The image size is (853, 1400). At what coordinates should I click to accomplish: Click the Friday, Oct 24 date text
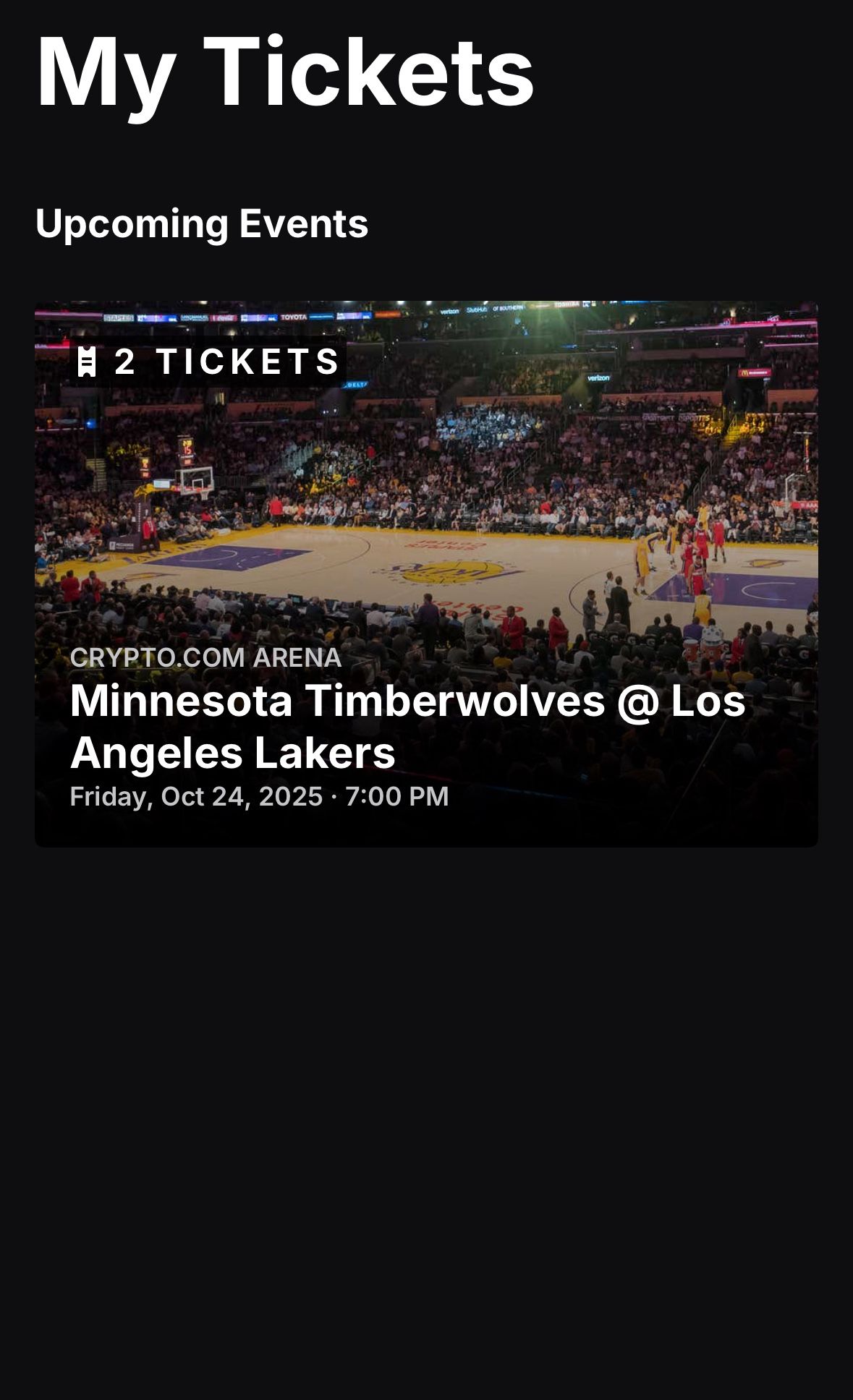click(x=195, y=798)
